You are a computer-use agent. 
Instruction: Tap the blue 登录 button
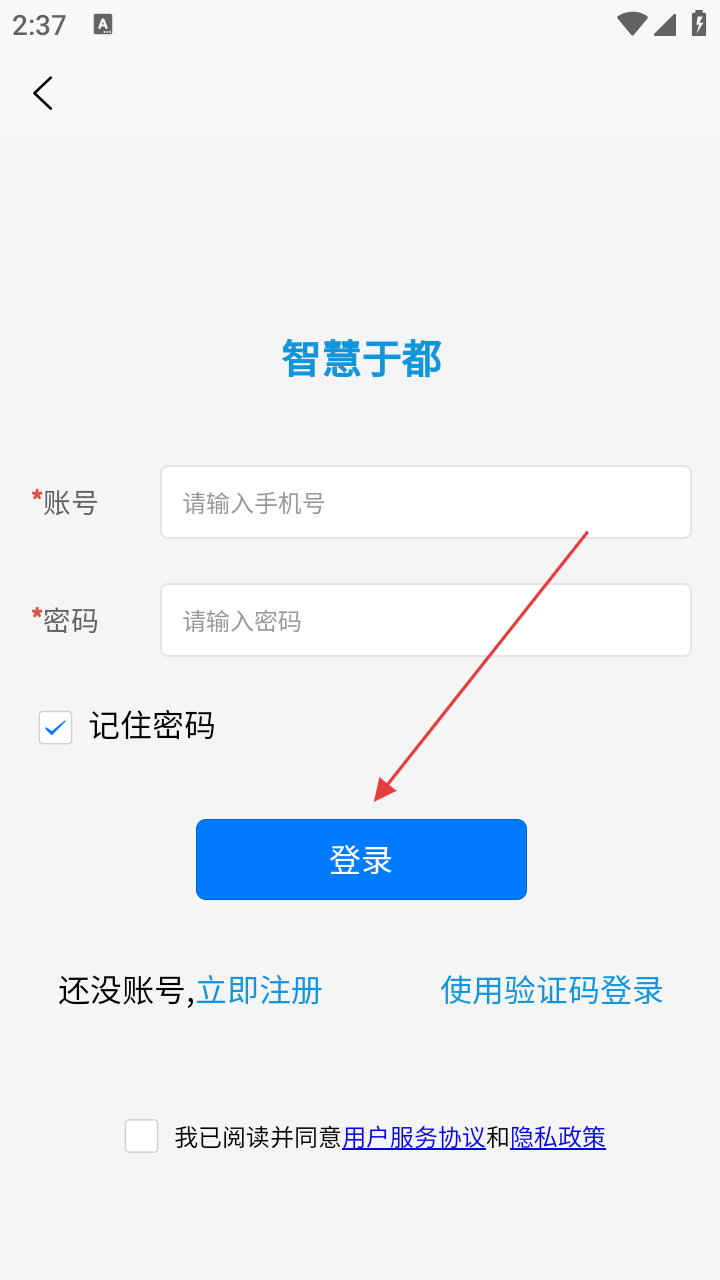361,859
